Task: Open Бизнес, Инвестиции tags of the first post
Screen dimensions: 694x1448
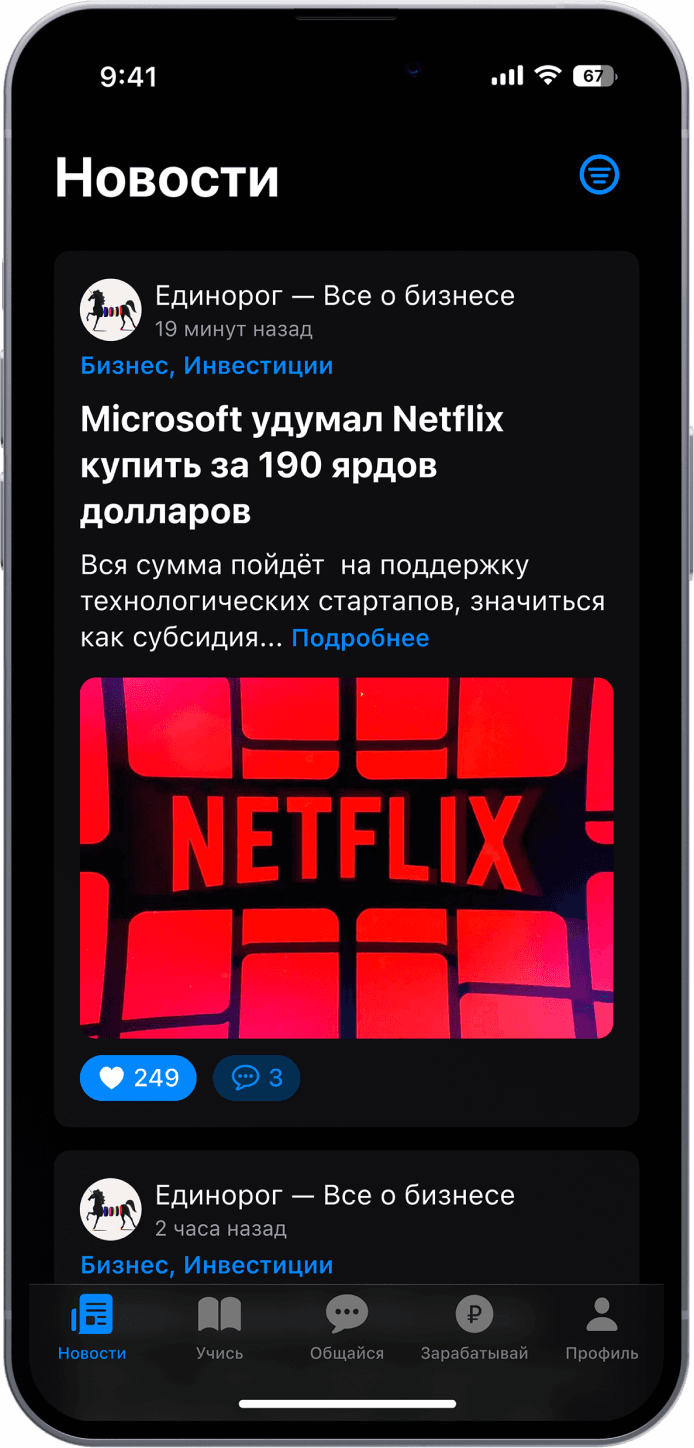Action: tap(206, 366)
